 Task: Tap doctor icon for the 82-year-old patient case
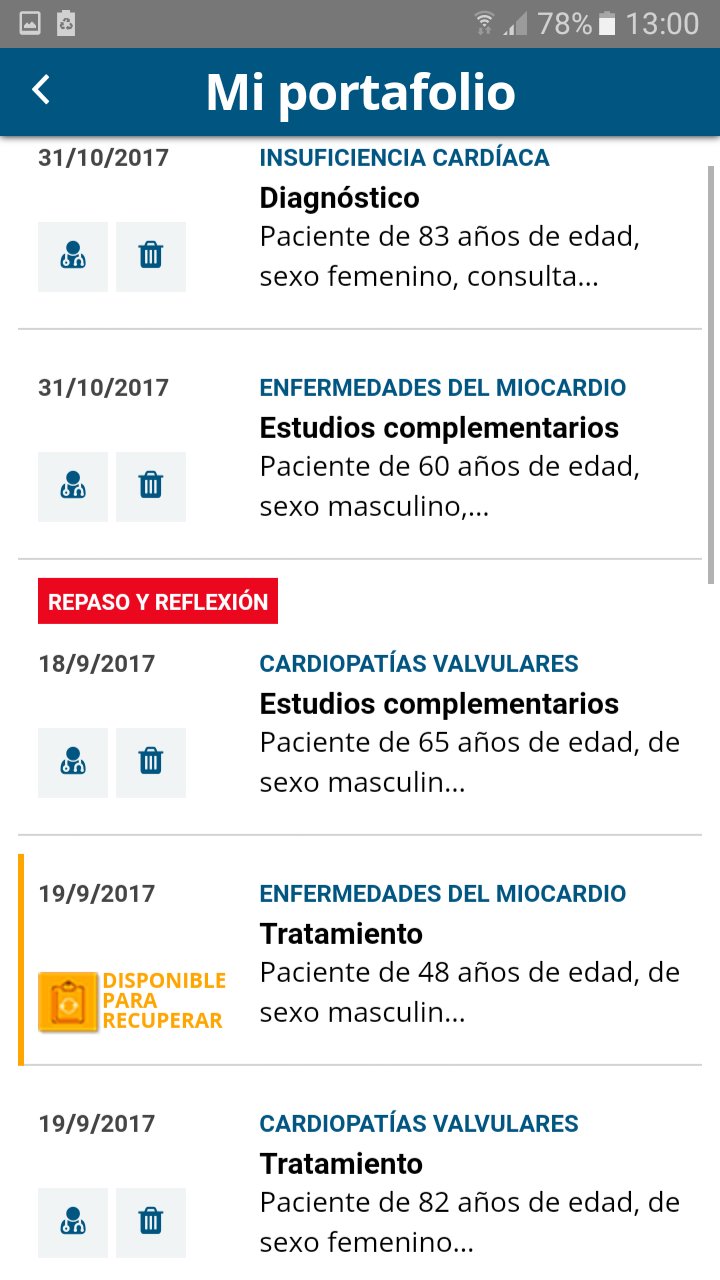coord(73,1223)
